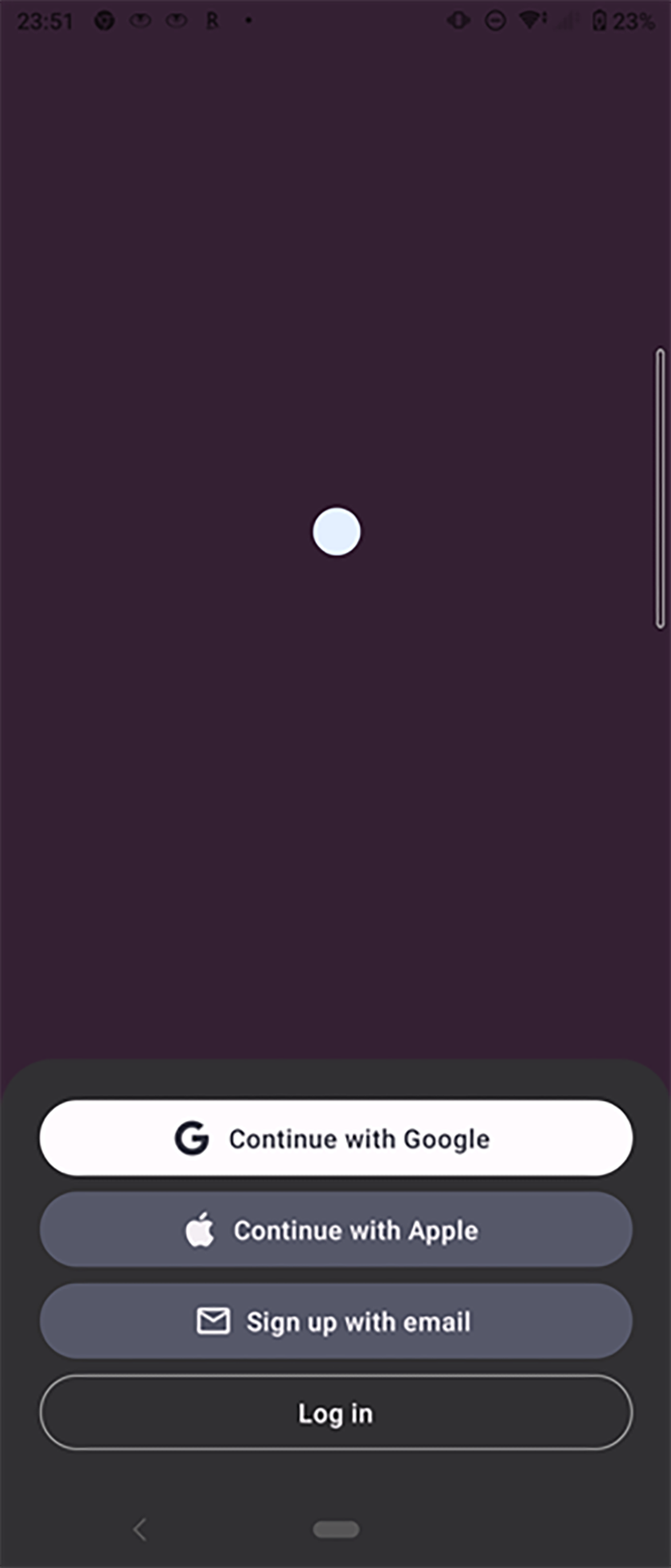The width and height of the screenshot is (671, 1568).
Task: Select Sign up with email
Action: (335, 1321)
